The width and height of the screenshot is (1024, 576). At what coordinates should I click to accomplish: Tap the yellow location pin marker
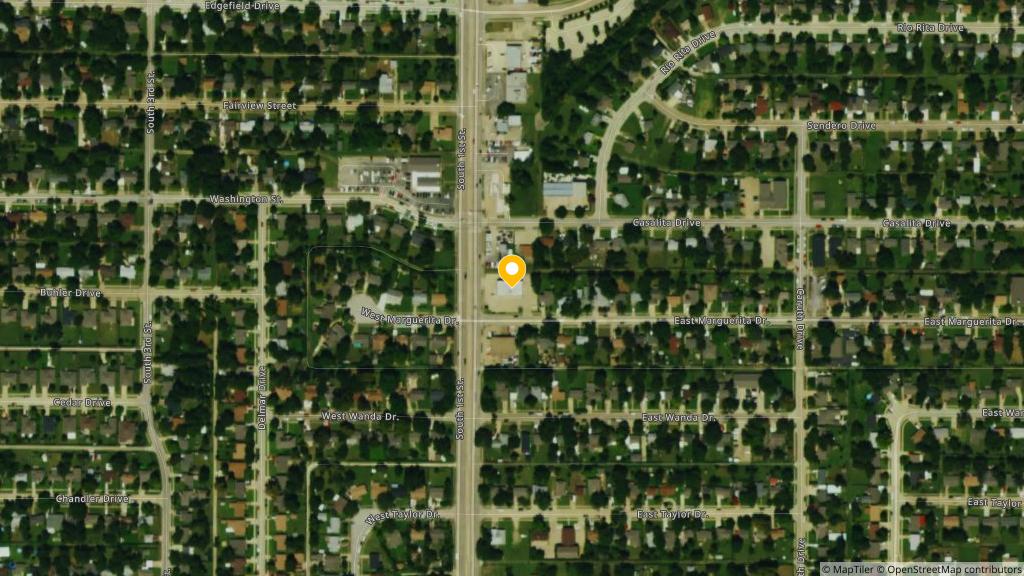[x=512, y=271]
